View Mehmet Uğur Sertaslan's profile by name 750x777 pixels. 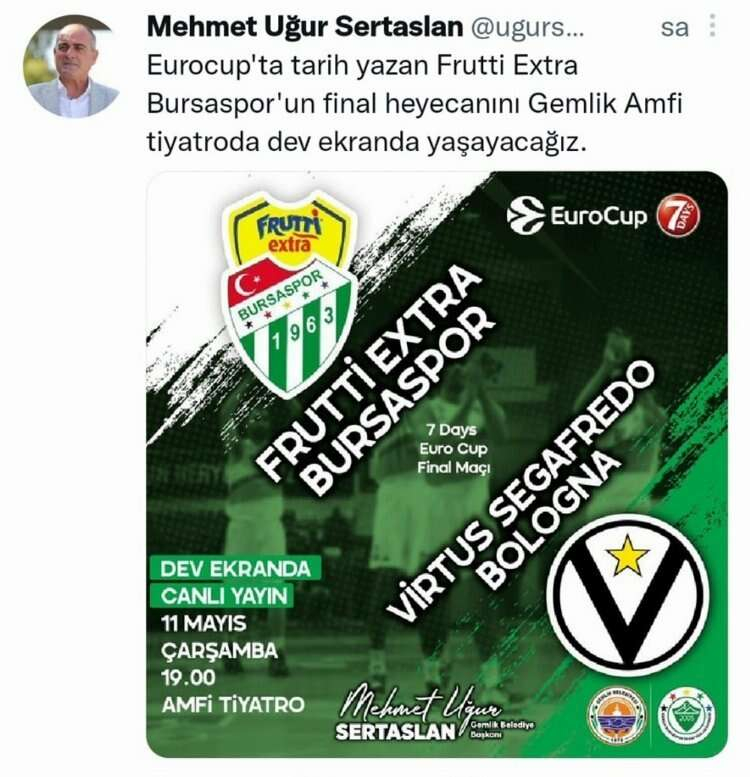[x=302, y=27]
